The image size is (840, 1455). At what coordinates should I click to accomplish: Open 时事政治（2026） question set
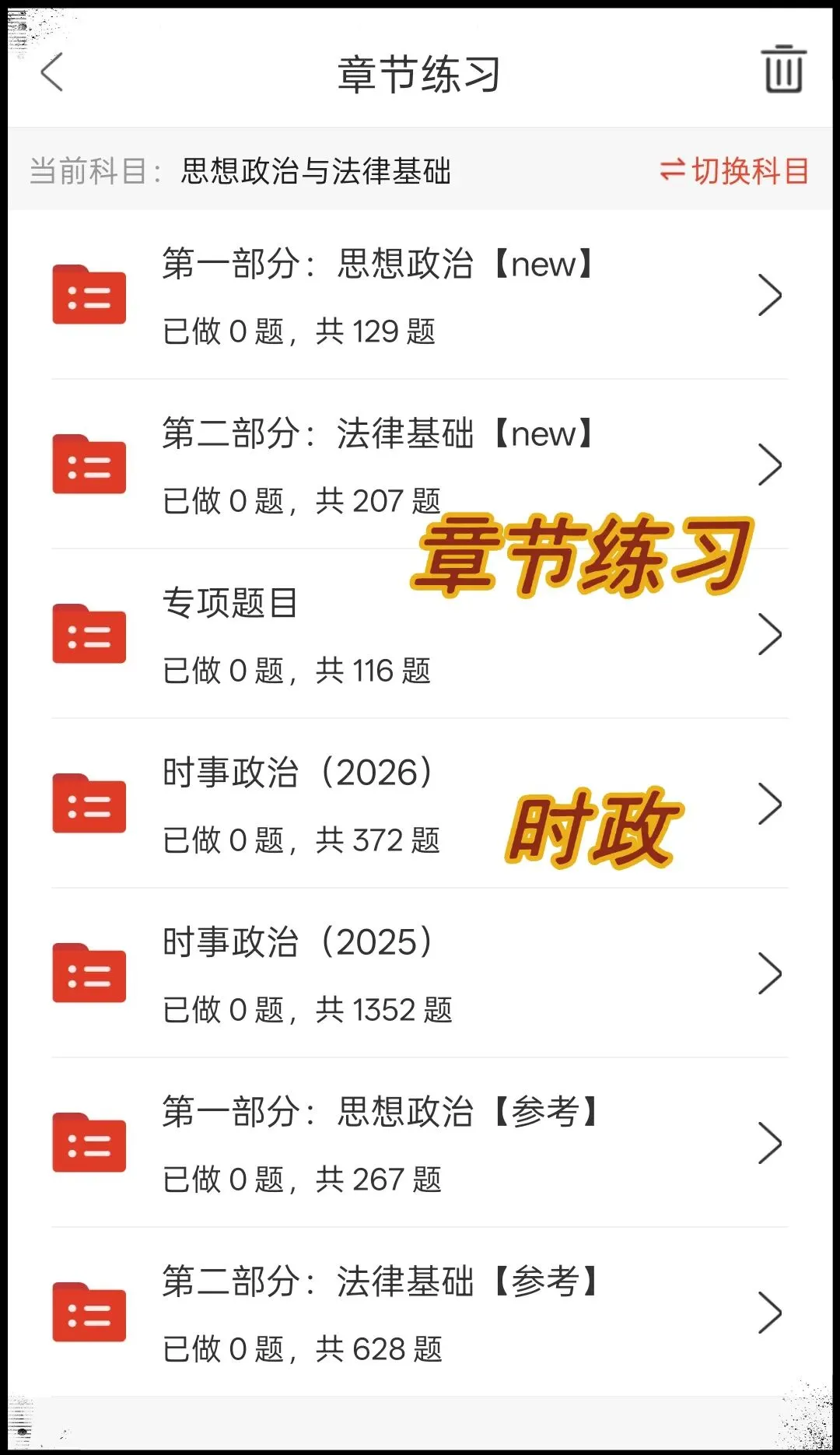pos(420,805)
